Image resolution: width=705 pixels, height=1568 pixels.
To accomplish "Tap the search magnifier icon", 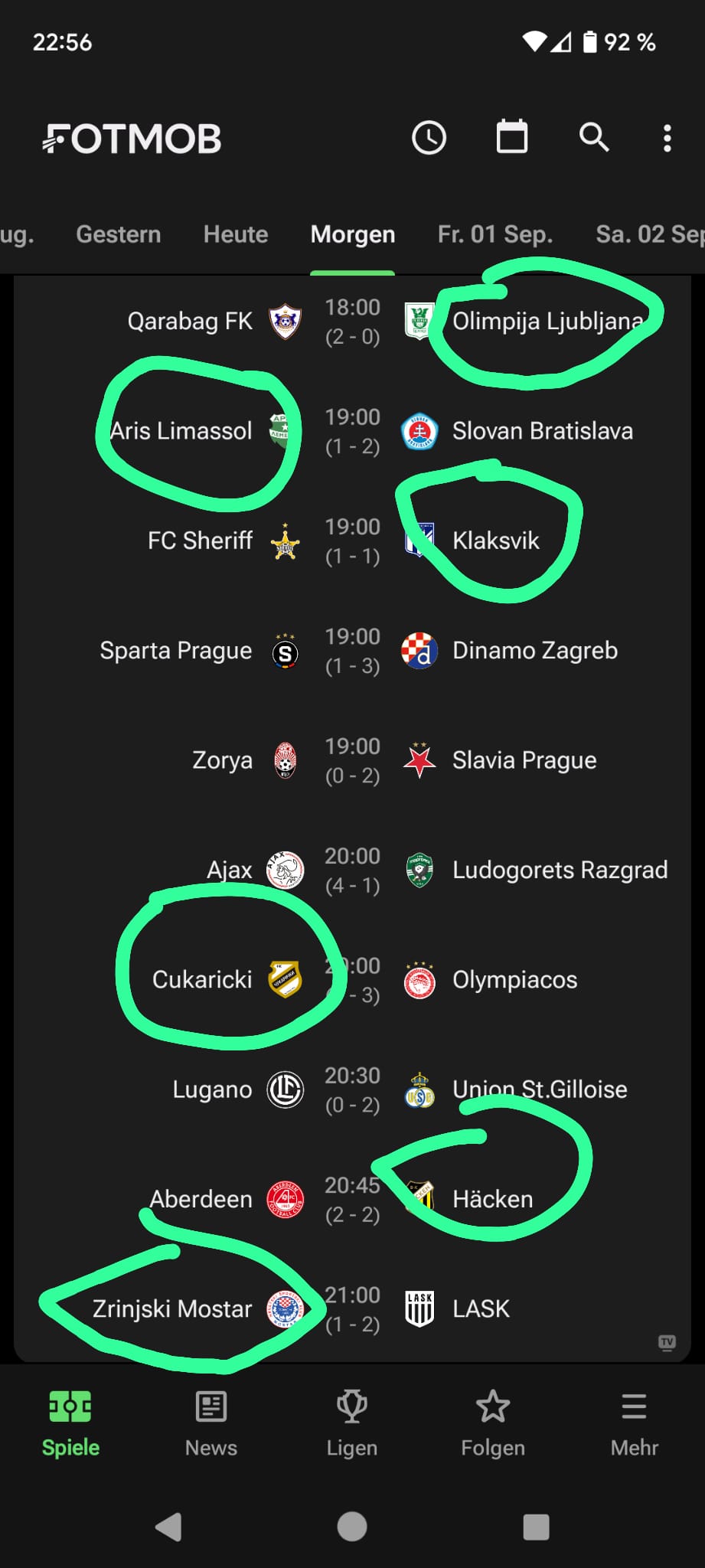I will tap(594, 138).
